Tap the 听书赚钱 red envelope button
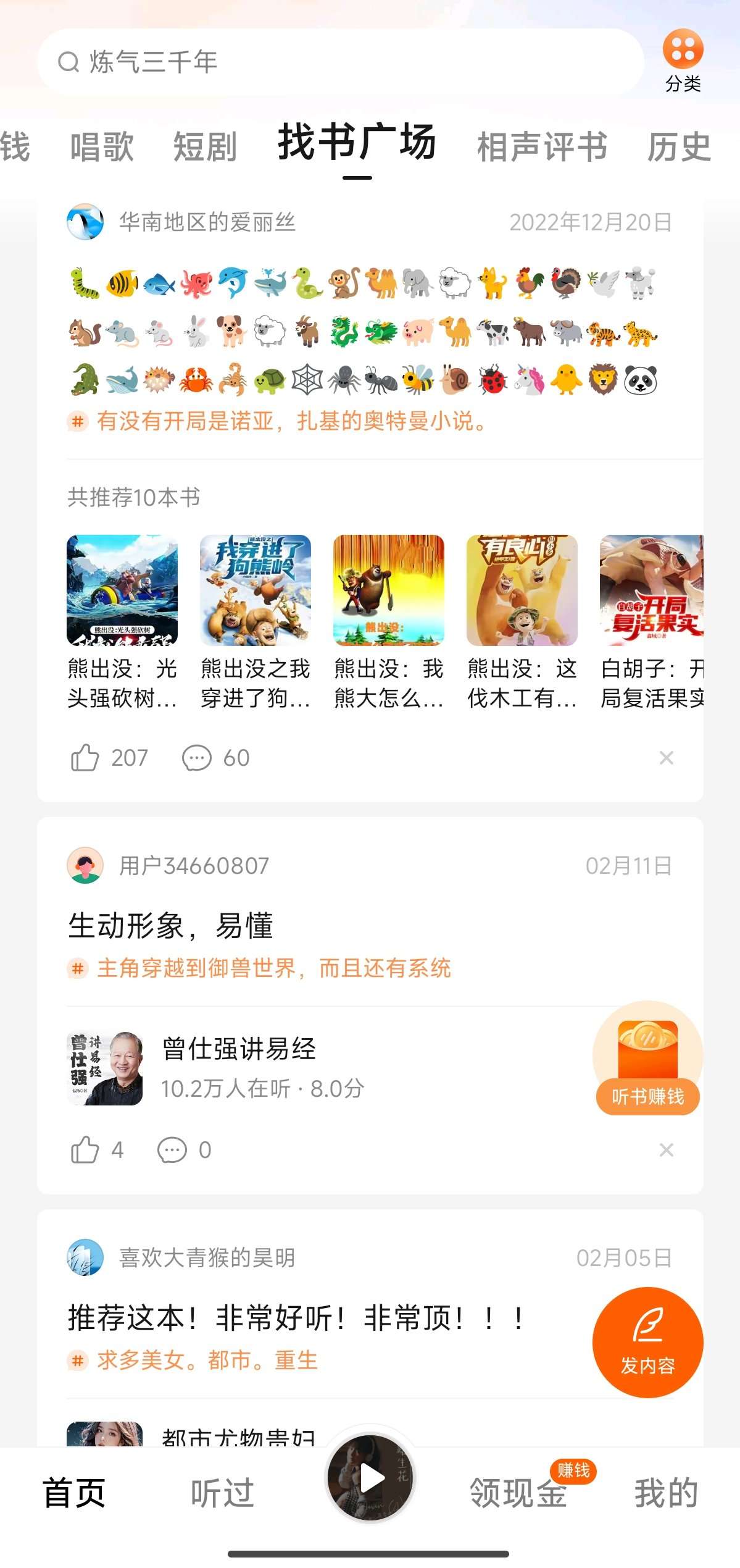This screenshot has height=1568, width=740. [647, 1061]
